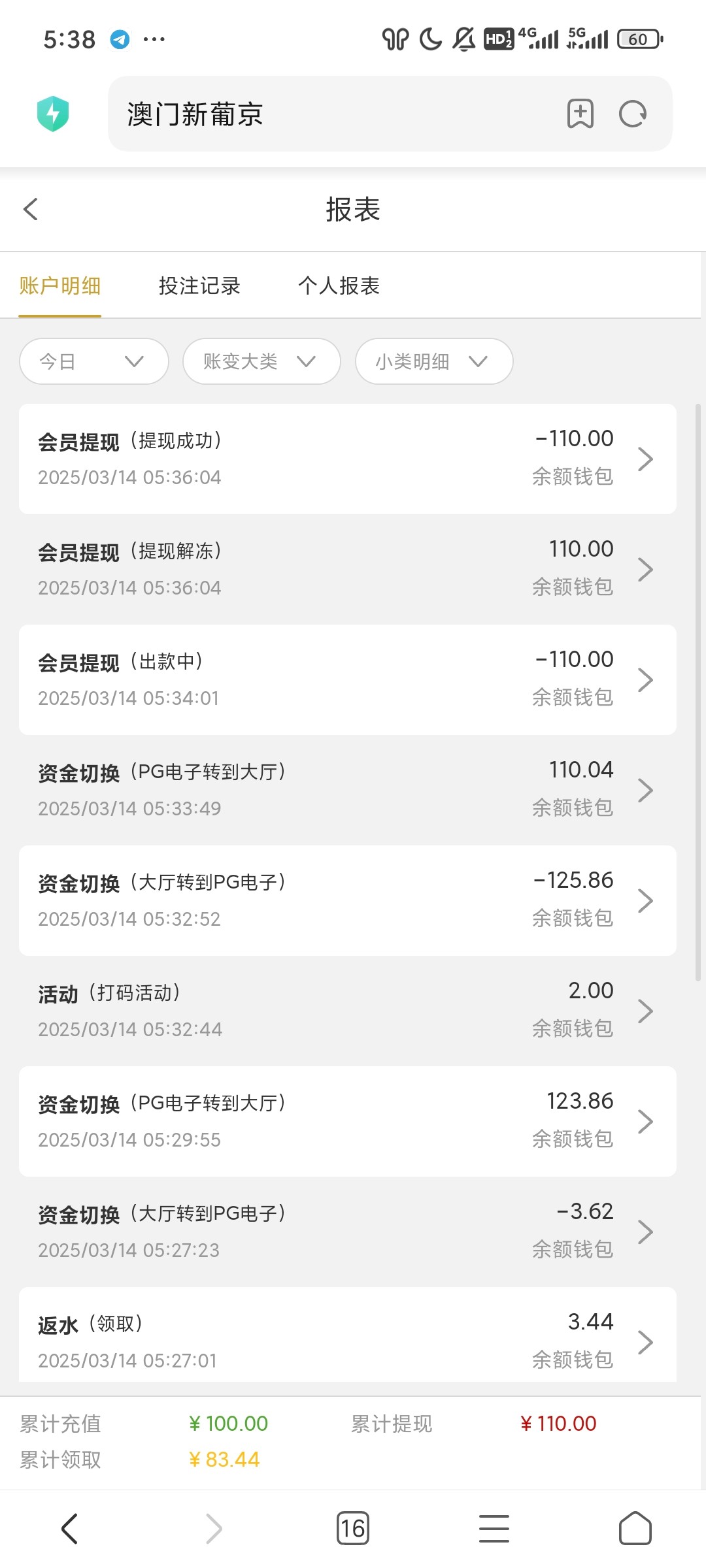Go back from the 报表 page

tap(31, 210)
